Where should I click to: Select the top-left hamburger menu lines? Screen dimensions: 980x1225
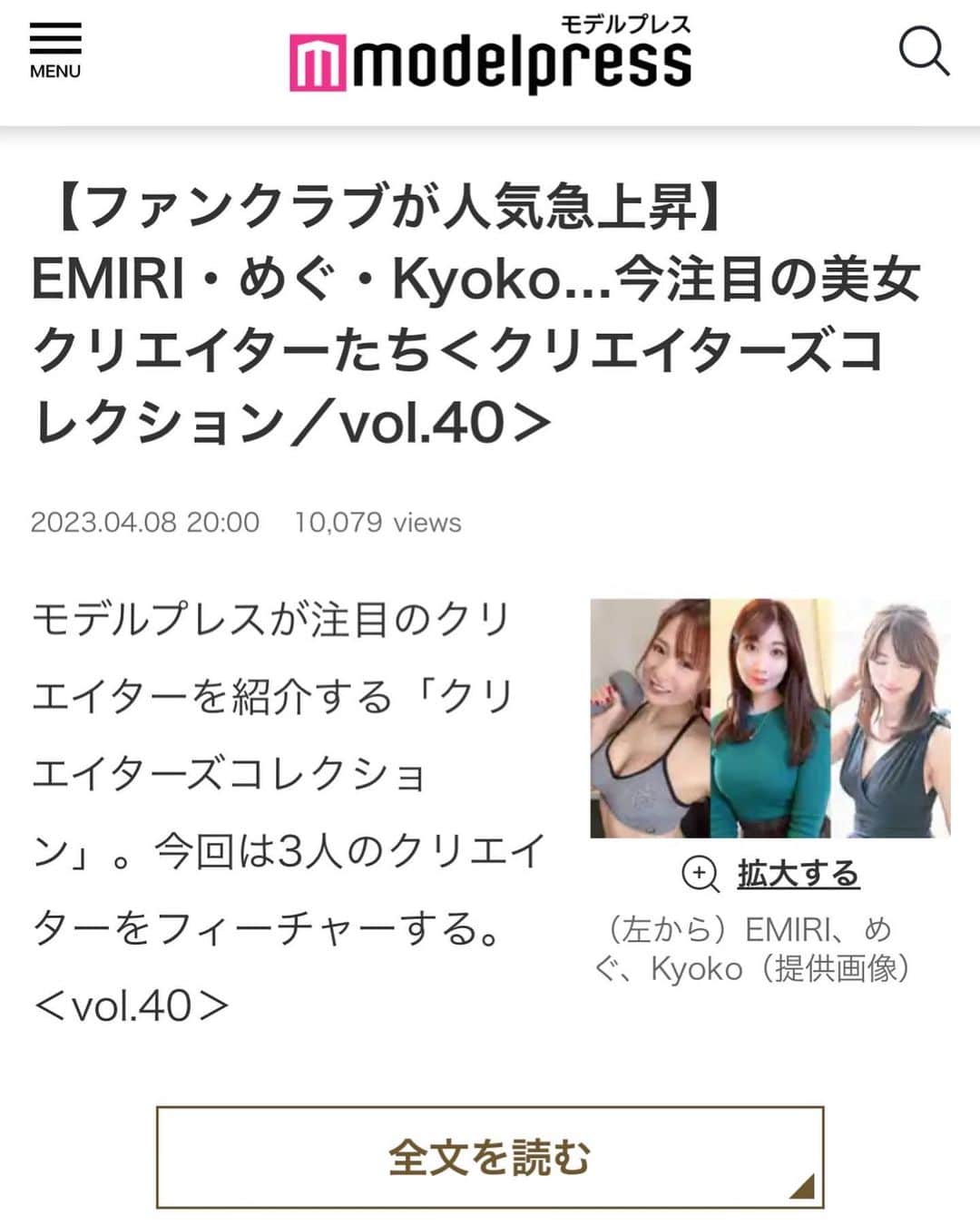click(57, 38)
